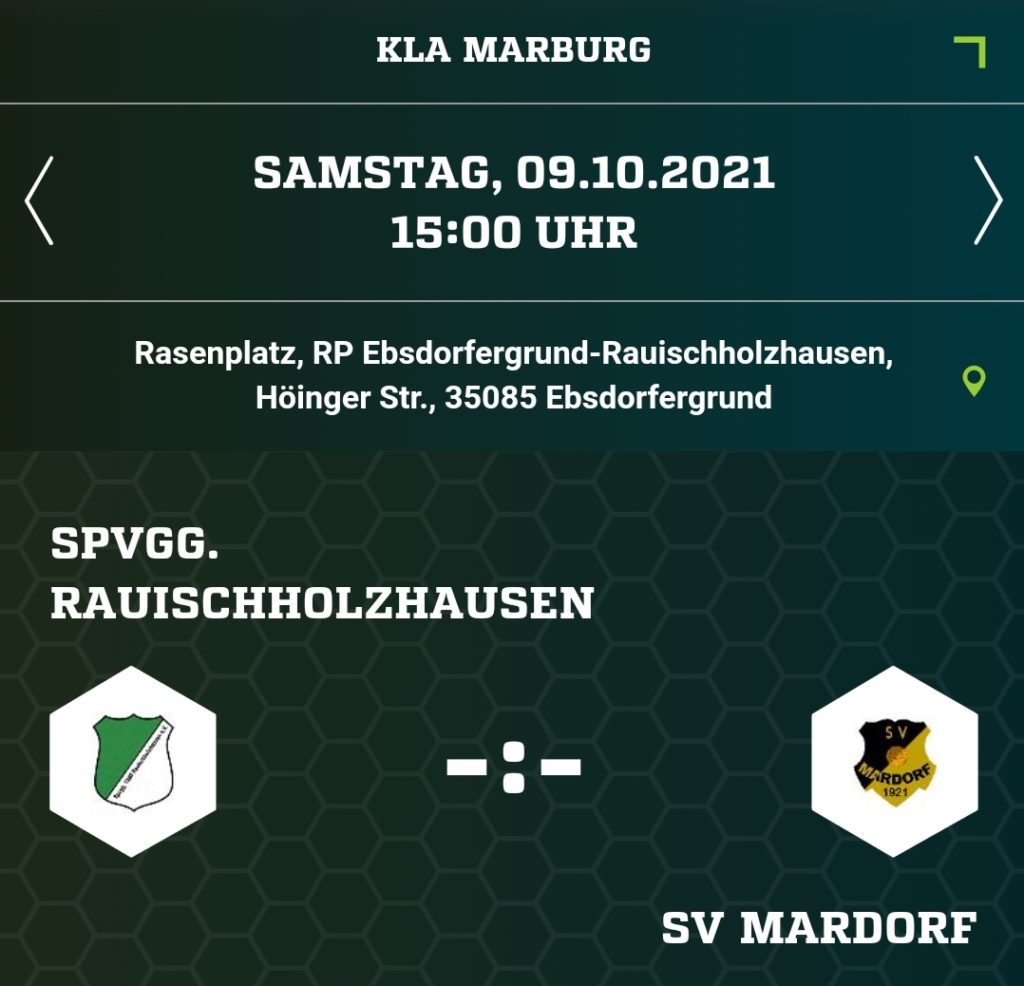Go to the previous match with the left arrow

39,200
